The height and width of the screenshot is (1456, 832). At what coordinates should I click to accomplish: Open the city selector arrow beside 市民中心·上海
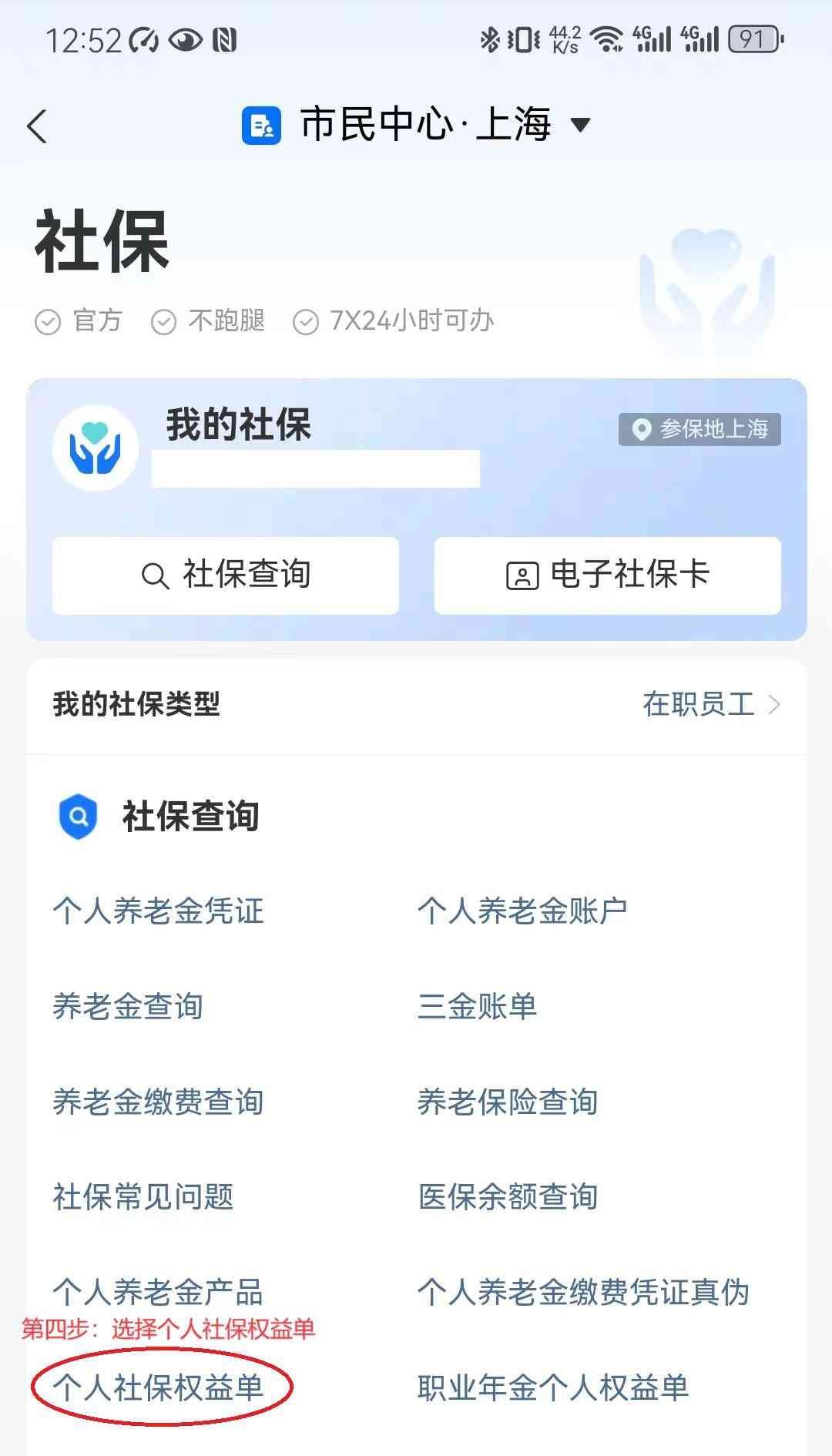[x=582, y=126]
